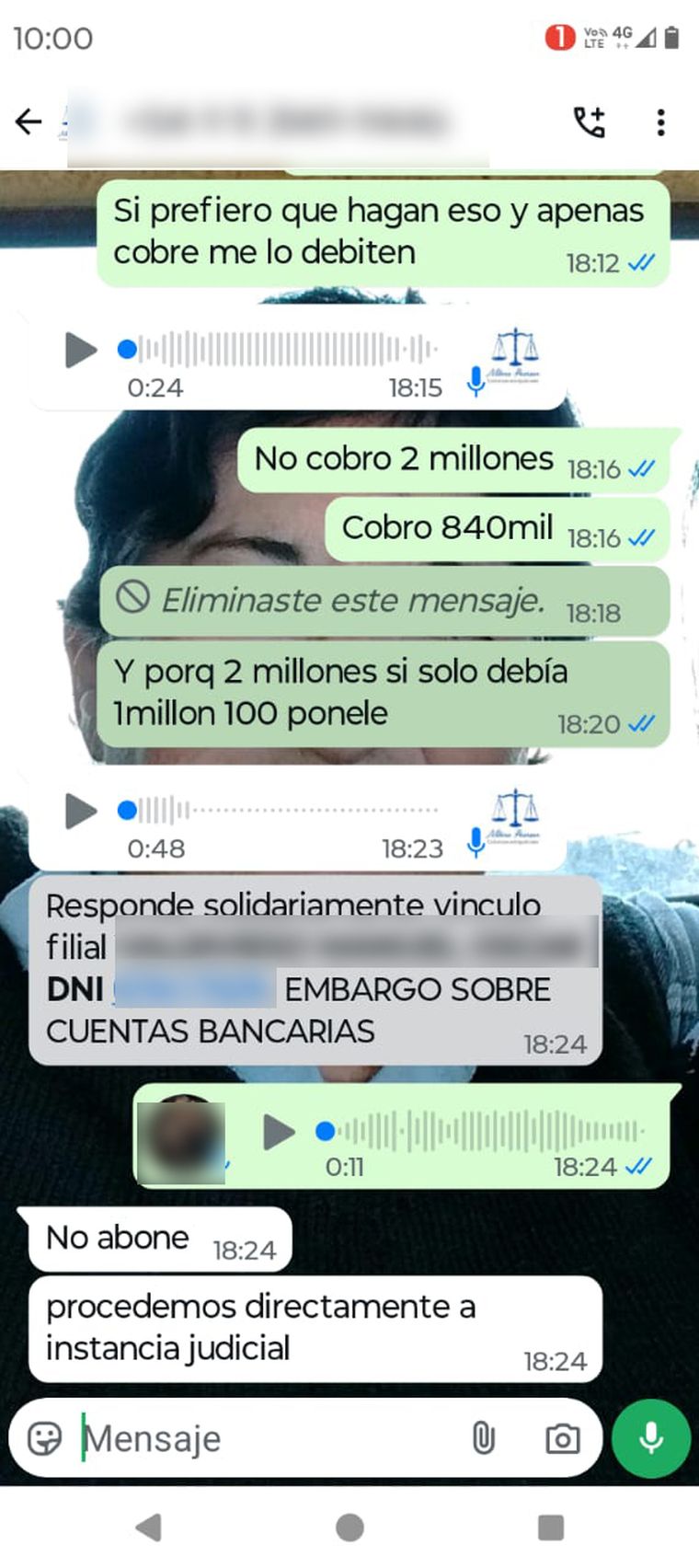Play the 0:11 voice message
Screen dimensions: 699x1568
(x=279, y=1132)
